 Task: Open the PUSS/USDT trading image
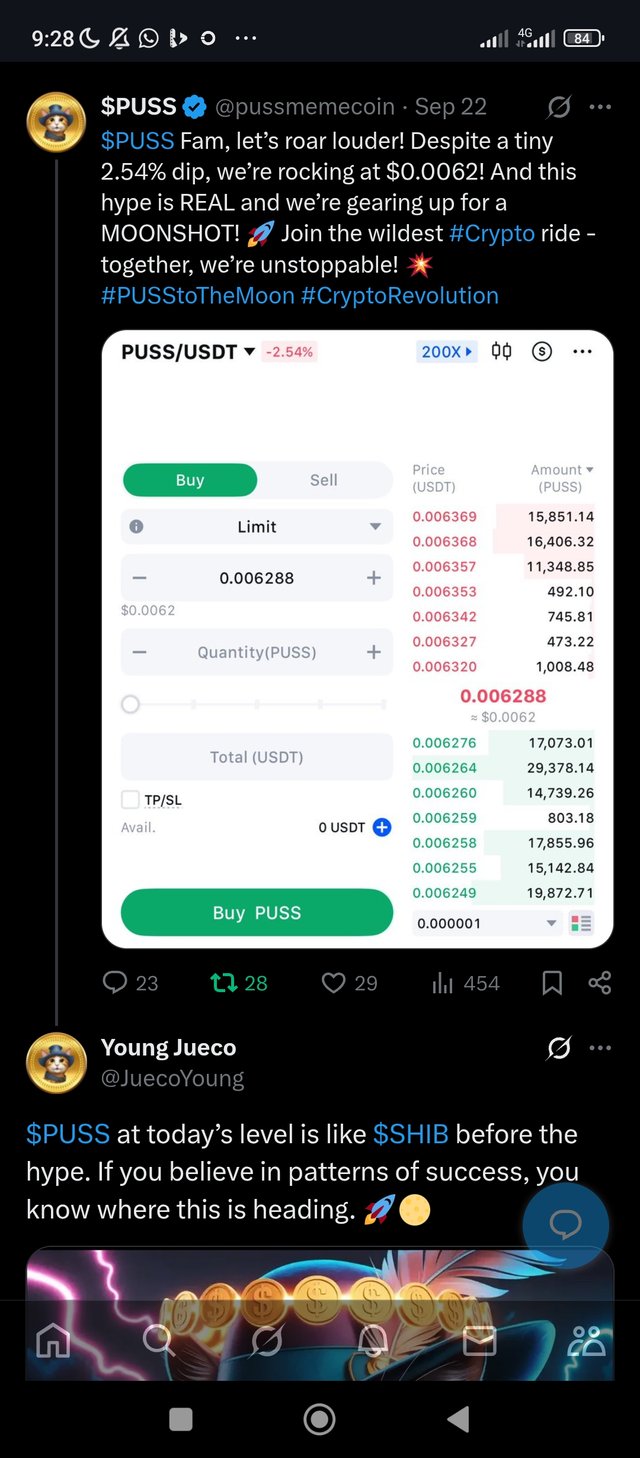pos(357,638)
